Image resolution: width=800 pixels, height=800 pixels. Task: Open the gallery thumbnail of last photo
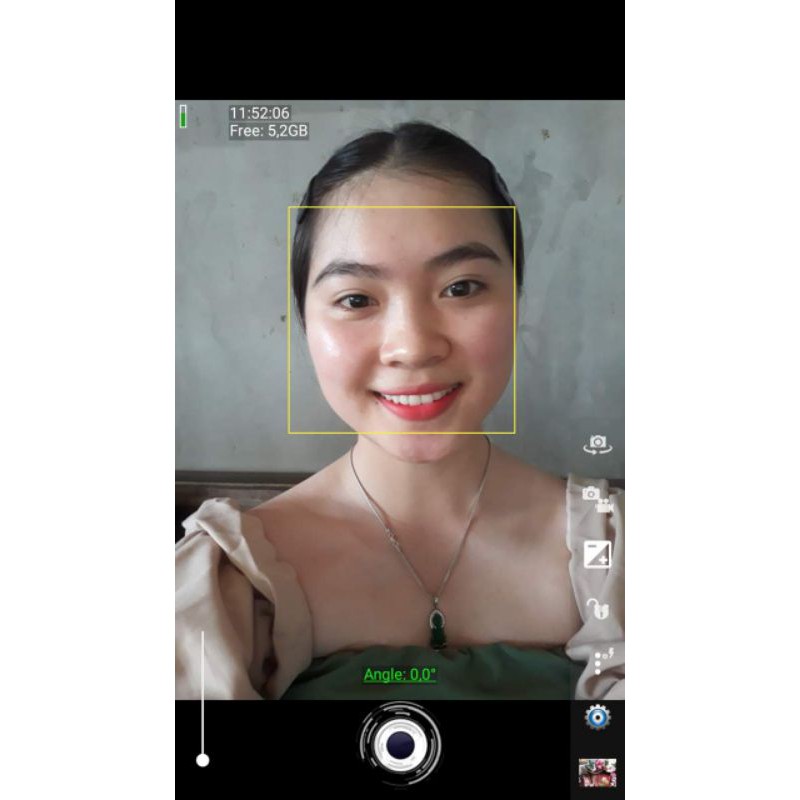(x=597, y=772)
